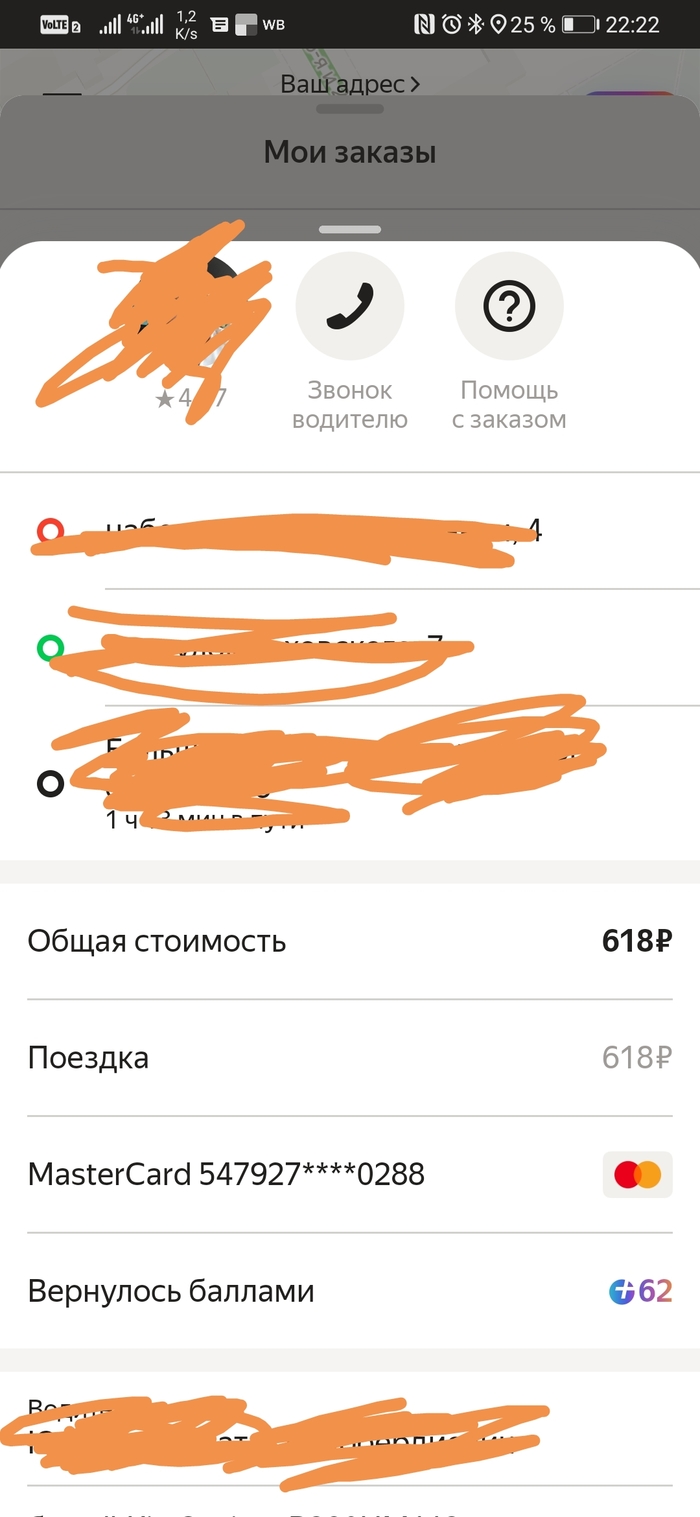Image resolution: width=700 pixels, height=1517 pixels.
Task: Open the Ваш адрес selector
Action: (349, 84)
